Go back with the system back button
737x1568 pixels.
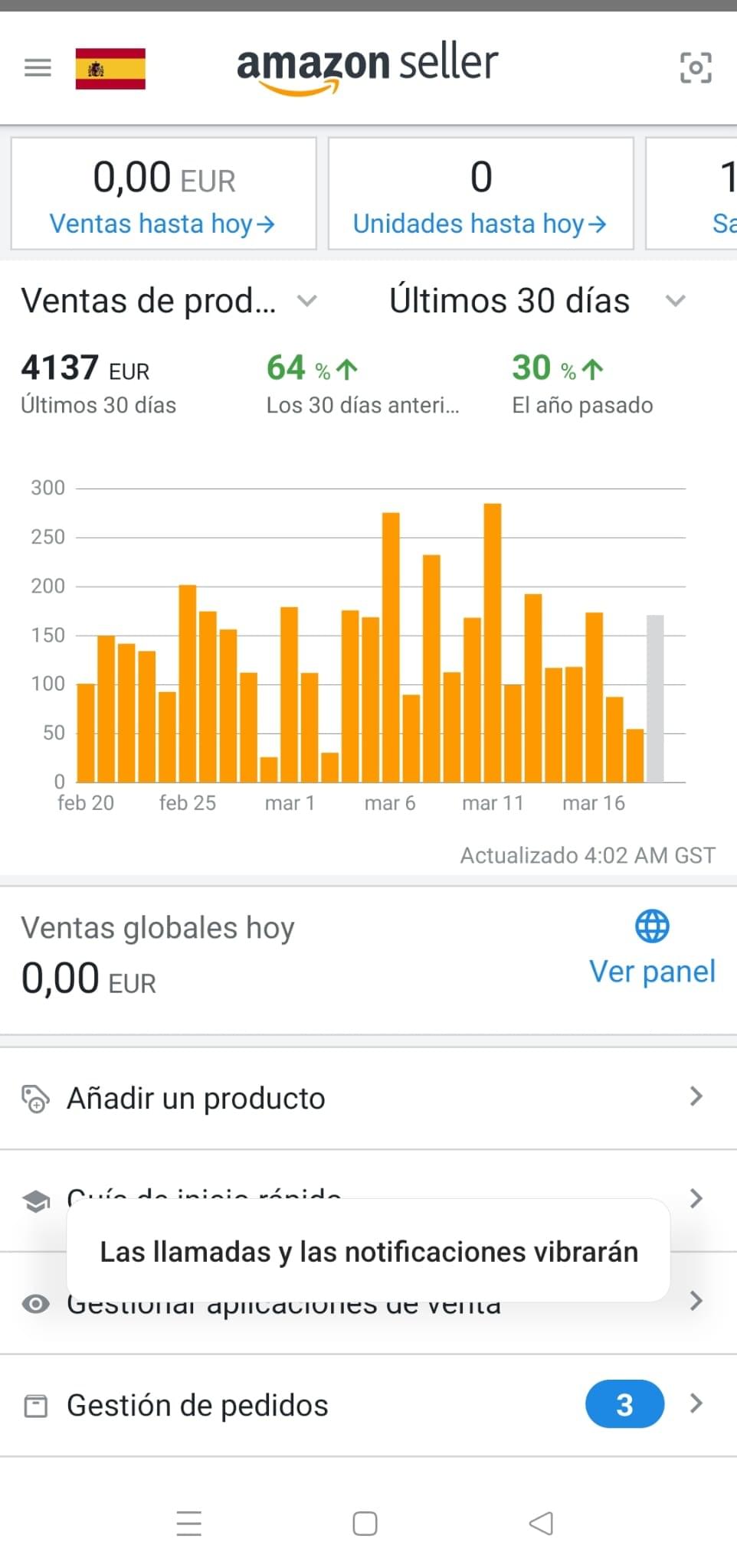541,1524
